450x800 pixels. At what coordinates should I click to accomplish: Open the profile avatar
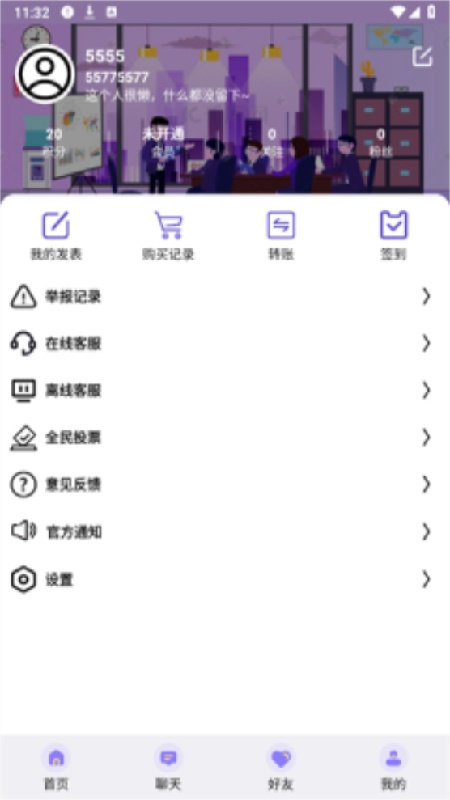tap(45, 73)
